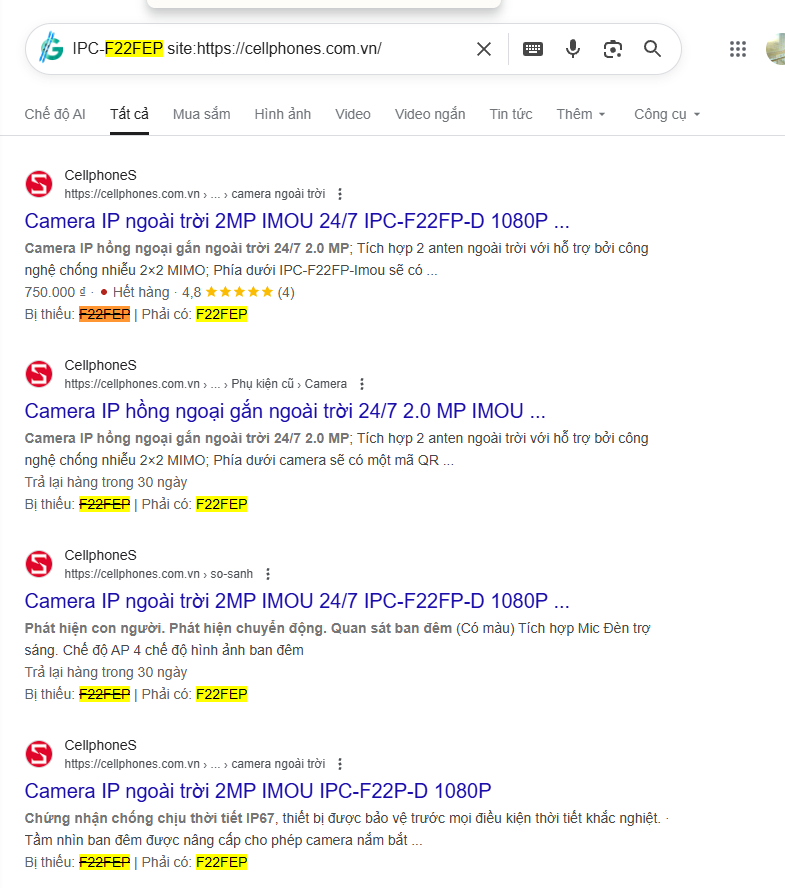Run the search with the magnifier icon

[653, 49]
